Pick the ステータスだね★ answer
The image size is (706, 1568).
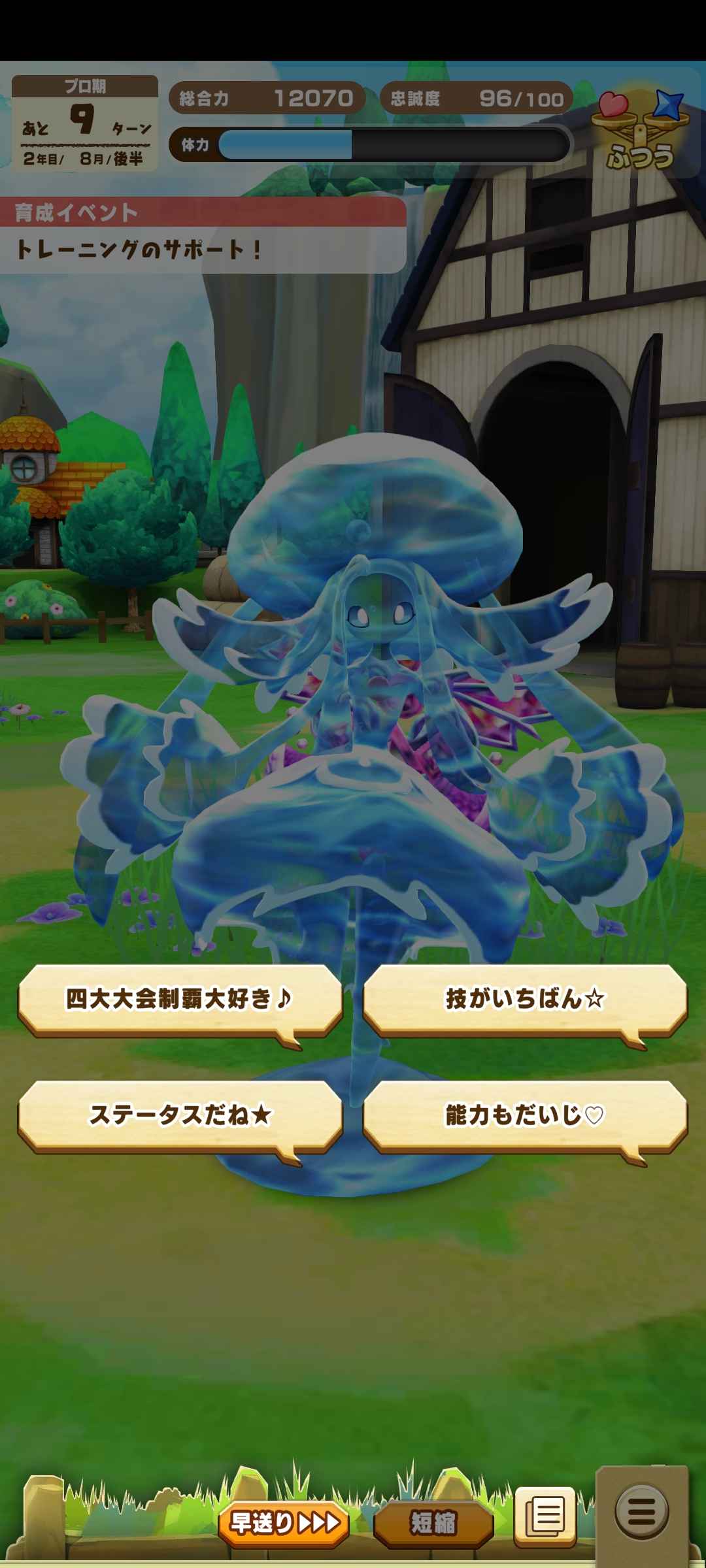(x=179, y=1115)
